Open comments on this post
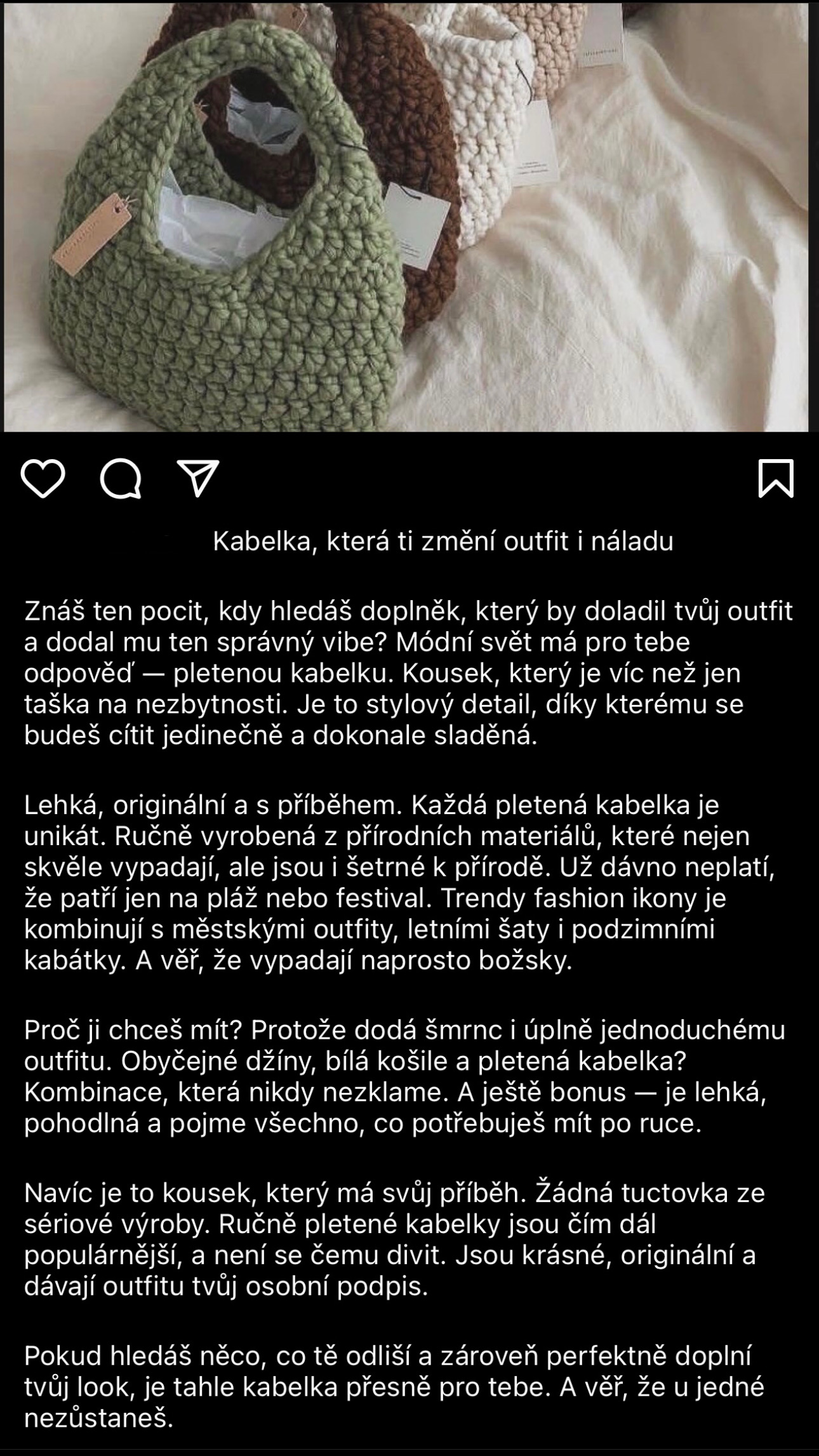Image resolution: width=819 pixels, height=1456 pixels. (121, 478)
